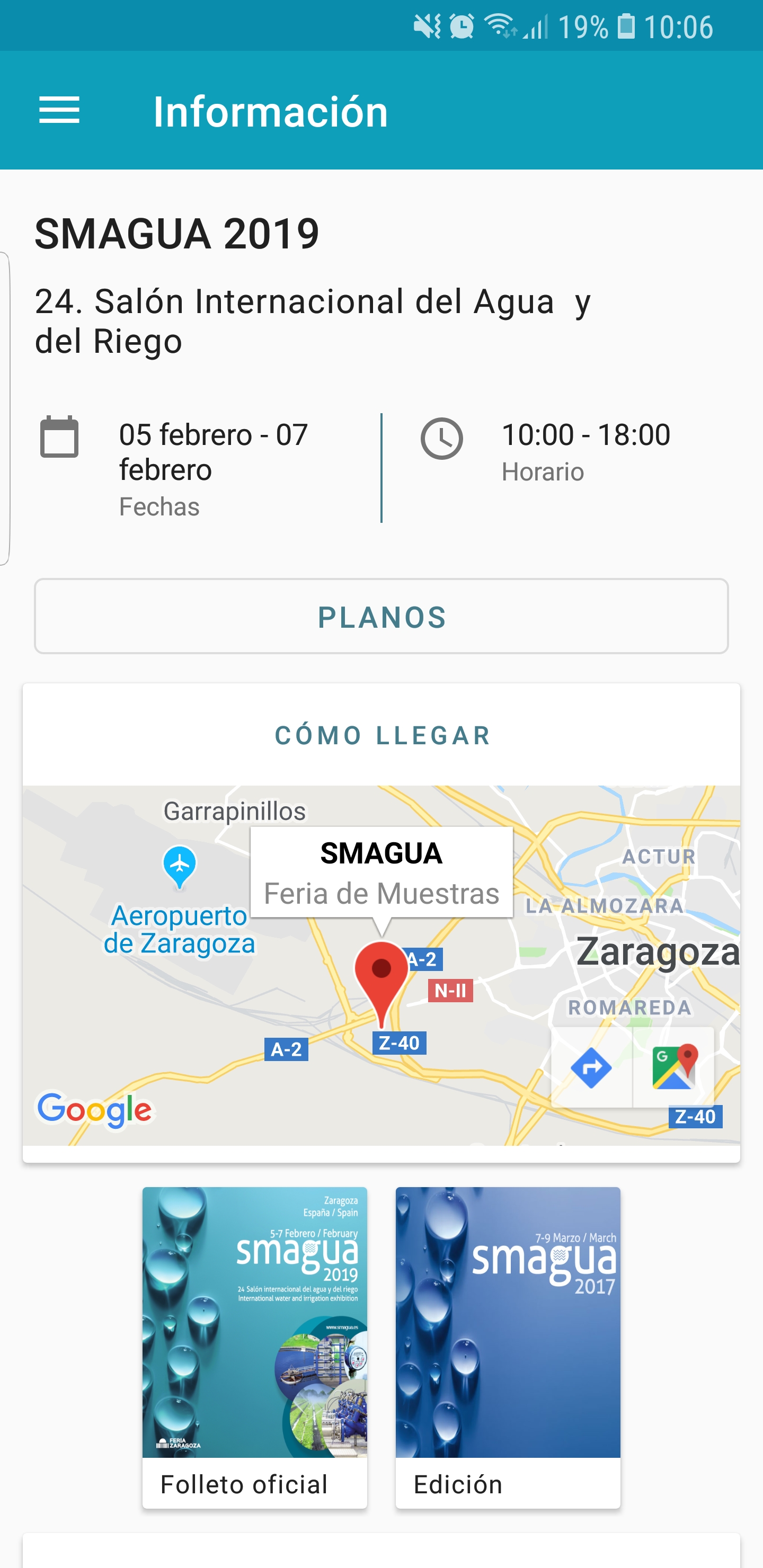This screenshot has height=1568, width=763.
Task: Open the hamburger navigation menu
Action: (59, 111)
